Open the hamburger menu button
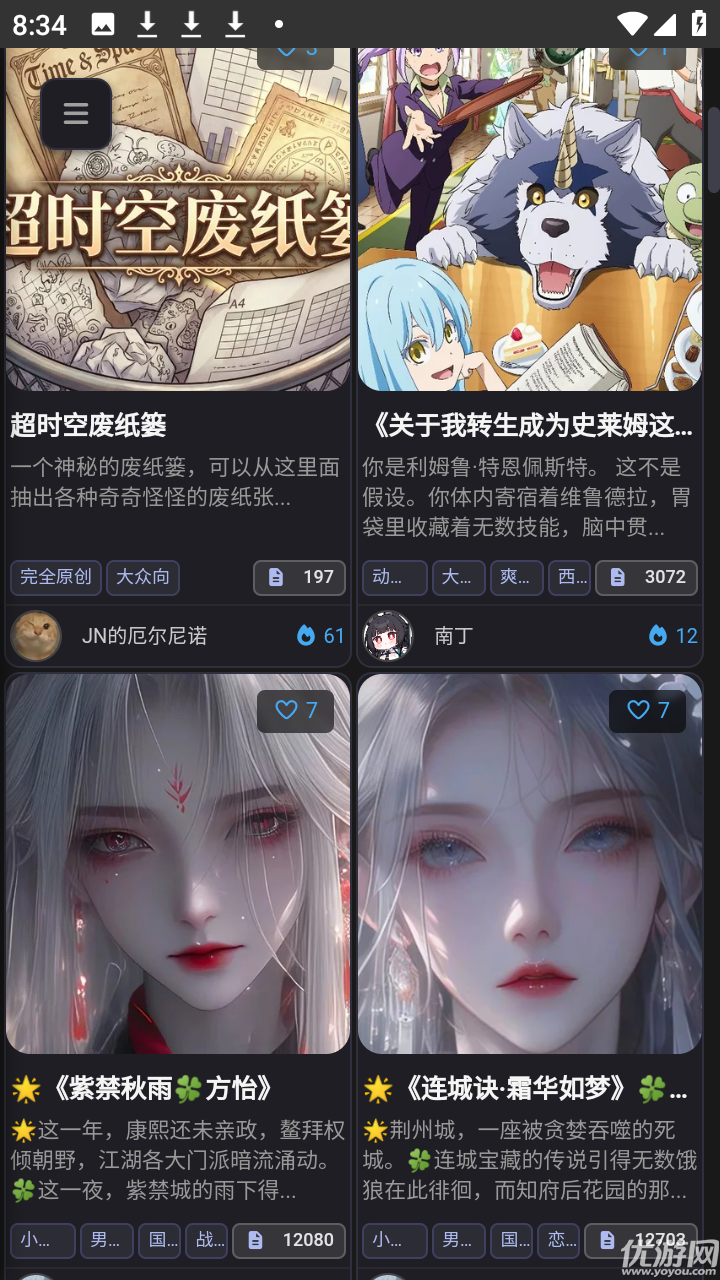Viewport: 720px width, 1280px height. (76, 114)
